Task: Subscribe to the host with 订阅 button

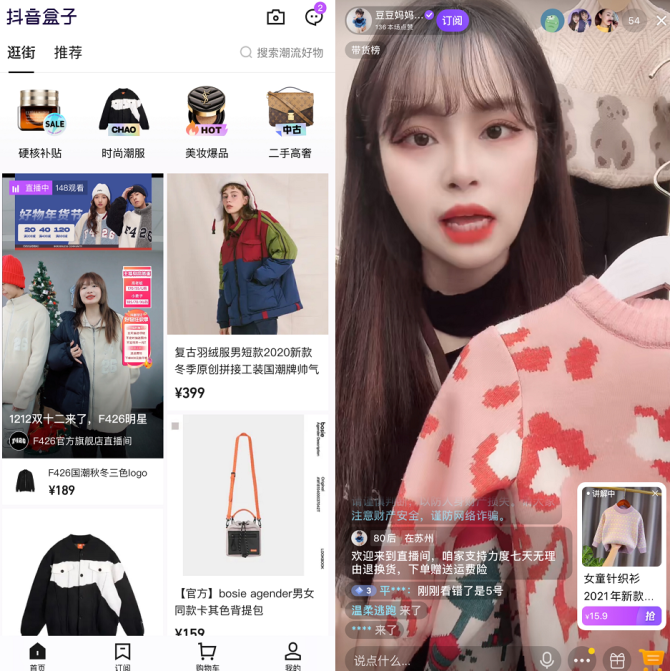Action: pos(452,20)
